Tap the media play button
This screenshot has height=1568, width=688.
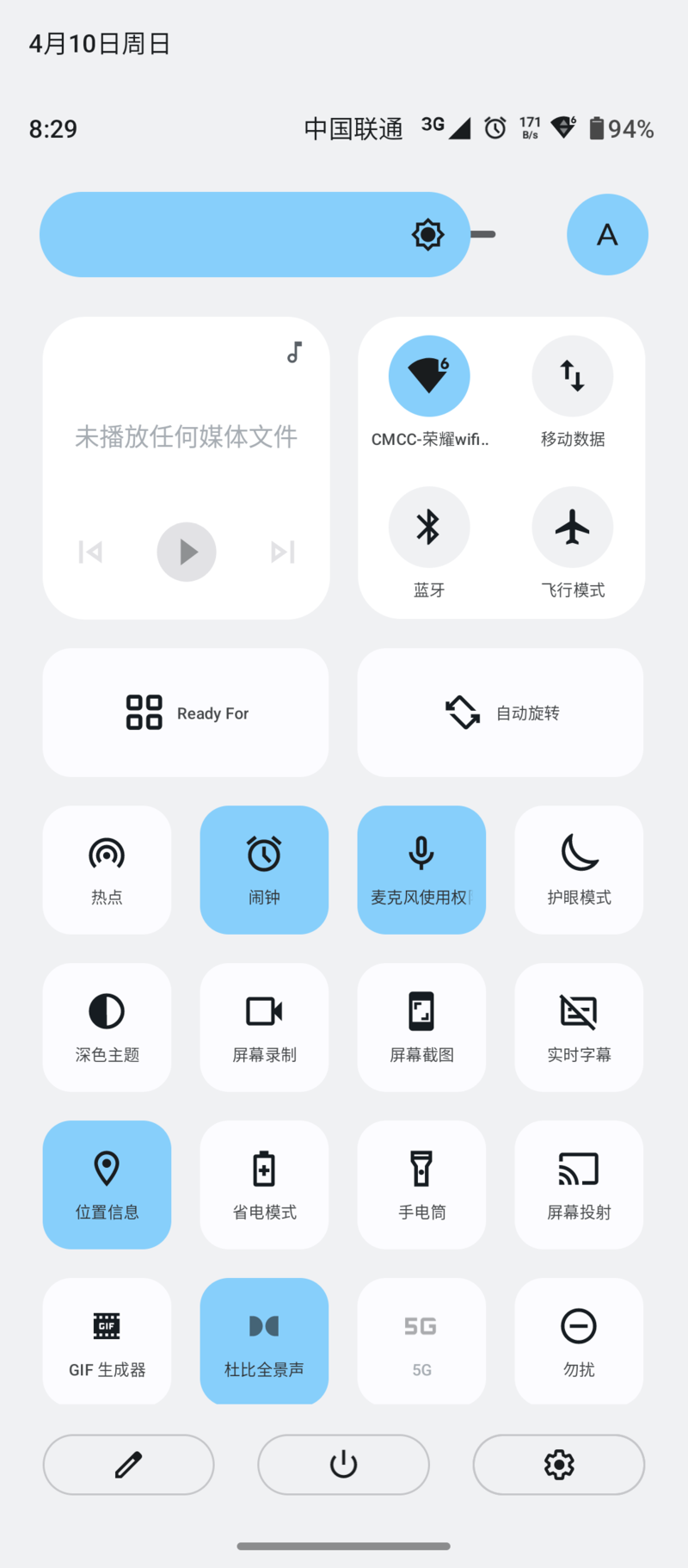coord(187,552)
